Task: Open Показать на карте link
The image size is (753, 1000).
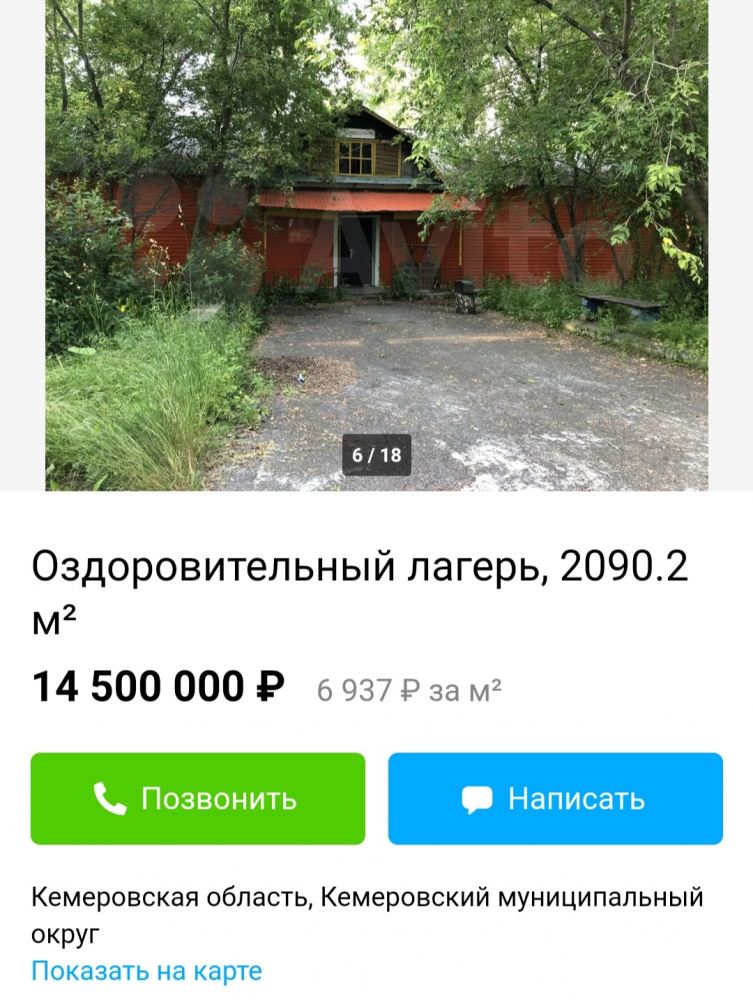Action: coord(146,970)
